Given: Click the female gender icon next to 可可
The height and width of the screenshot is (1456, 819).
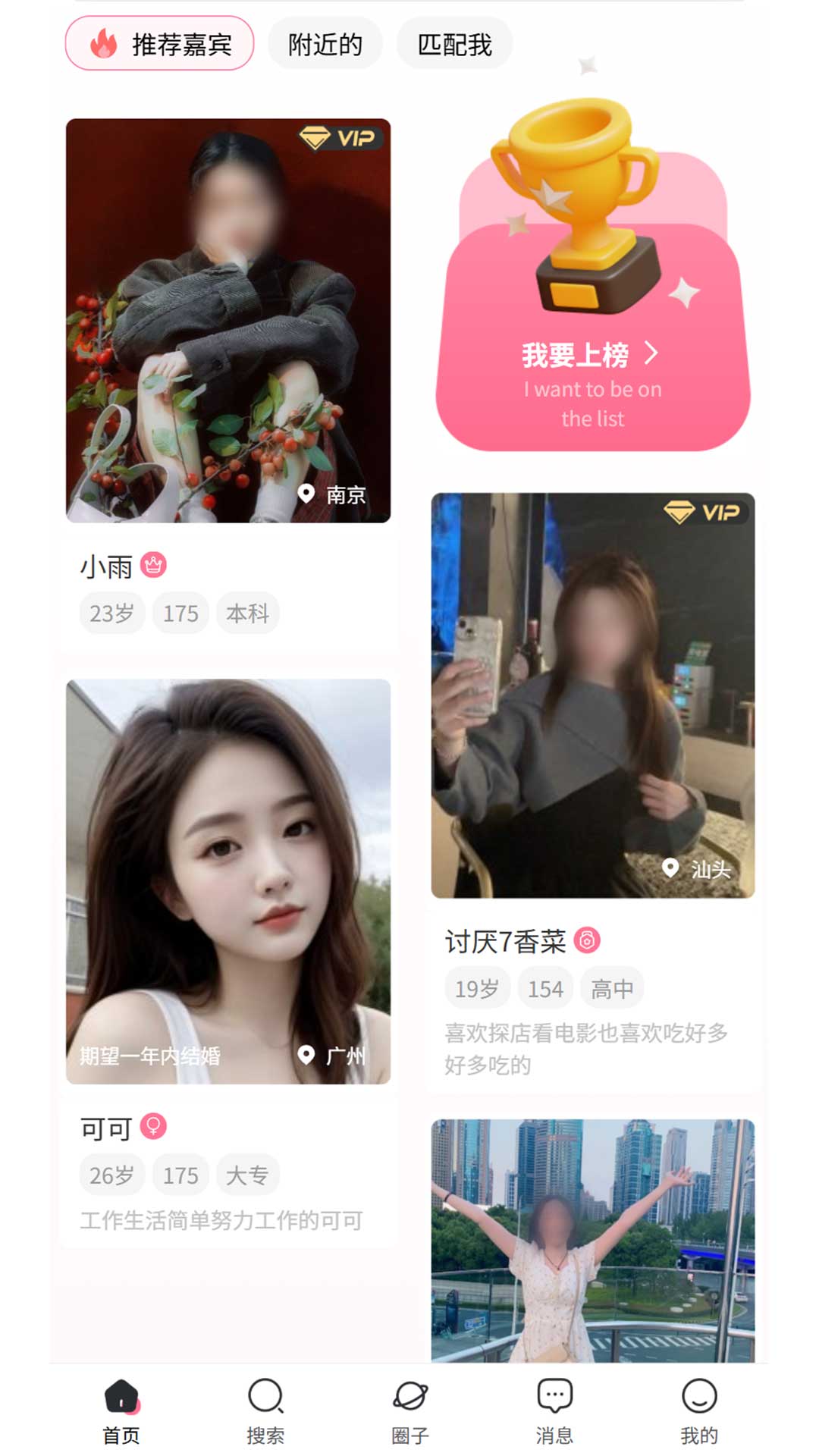Looking at the screenshot, I should click(152, 1128).
